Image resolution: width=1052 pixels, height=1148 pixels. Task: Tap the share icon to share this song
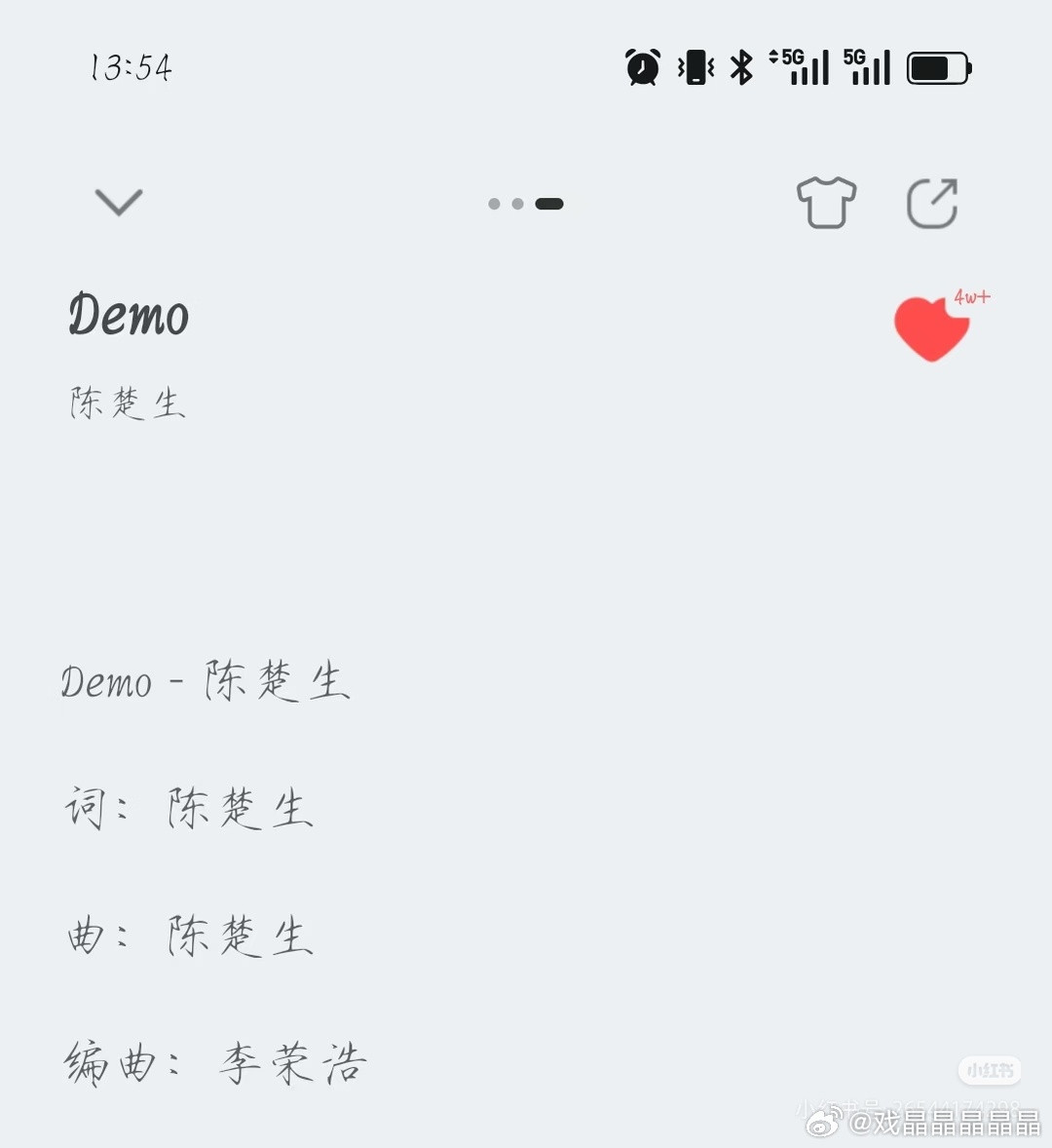pyautogui.click(x=933, y=203)
